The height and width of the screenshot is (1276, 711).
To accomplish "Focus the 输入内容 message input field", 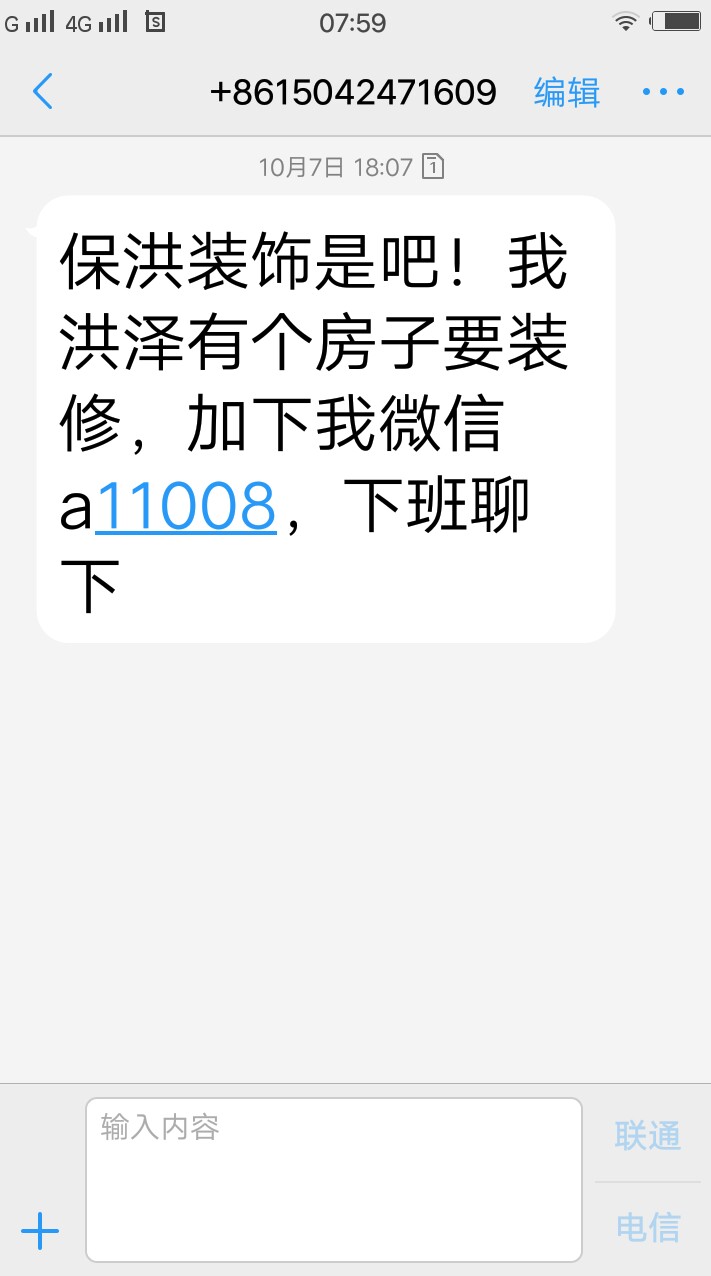I will tap(334, 1180).
